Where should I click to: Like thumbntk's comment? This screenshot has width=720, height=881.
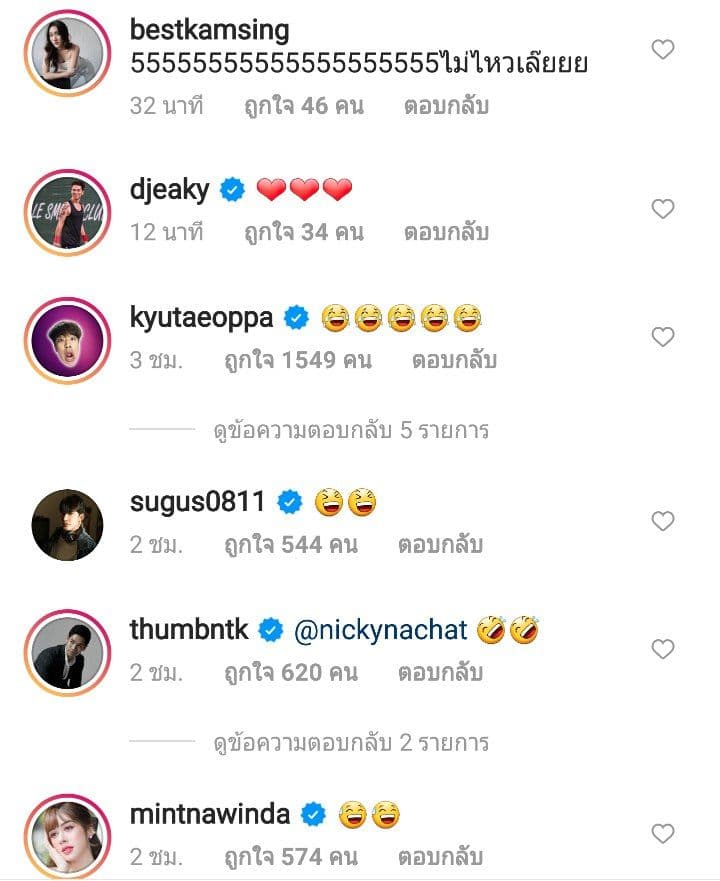tap(662, 649)
